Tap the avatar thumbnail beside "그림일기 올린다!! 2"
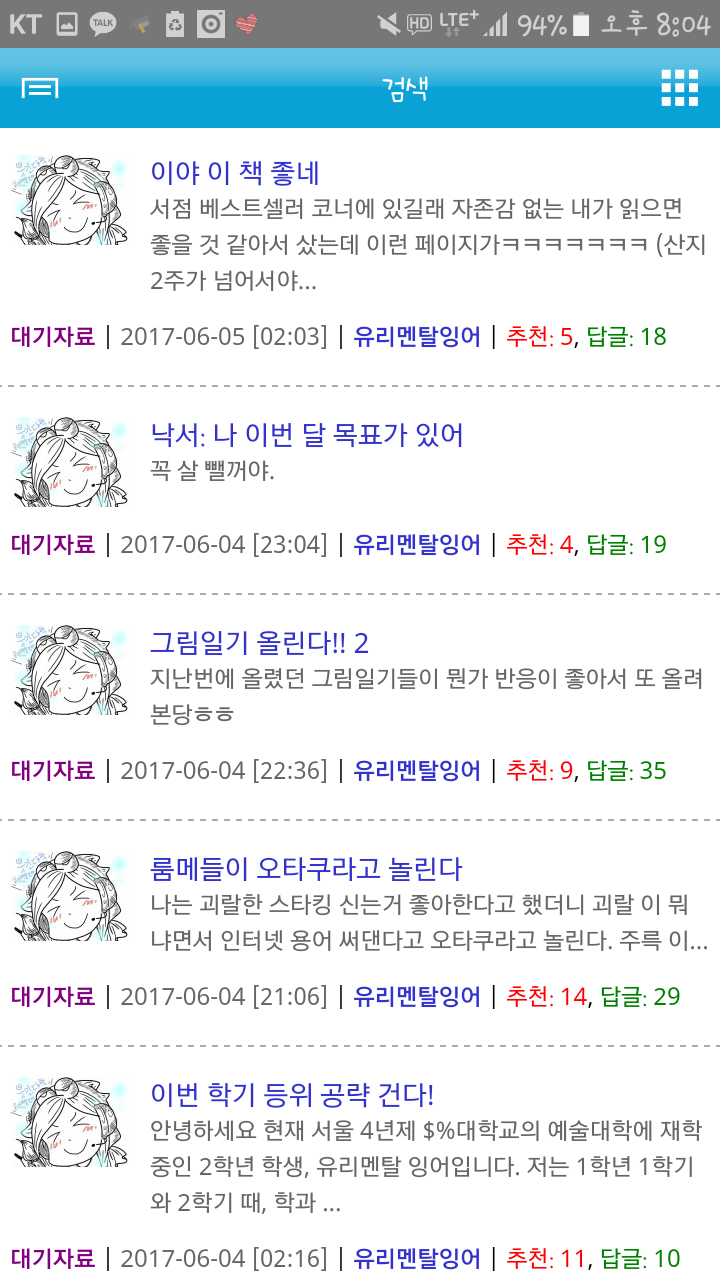The image size is (720, 1280). click(x=70, y=669)
